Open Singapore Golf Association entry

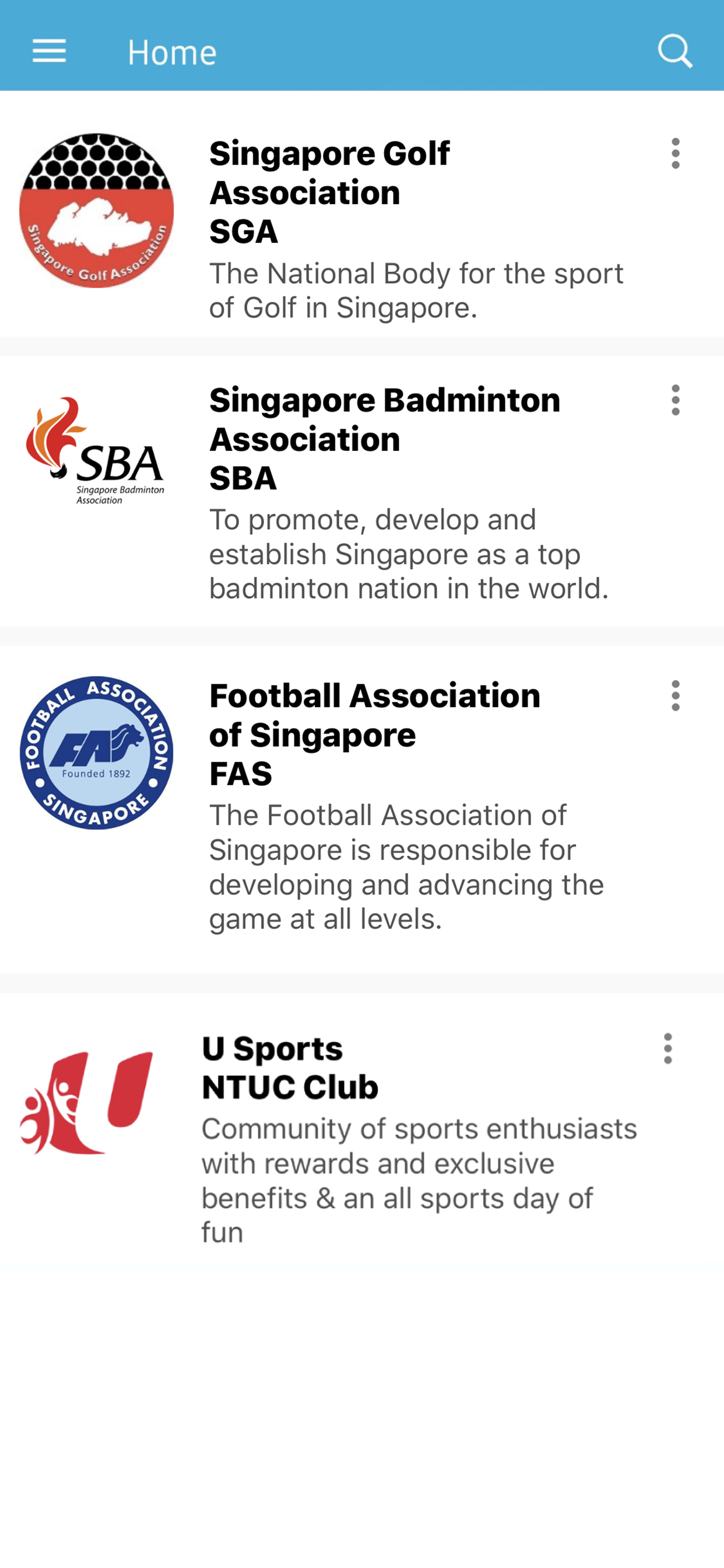[x=329, y=192]
